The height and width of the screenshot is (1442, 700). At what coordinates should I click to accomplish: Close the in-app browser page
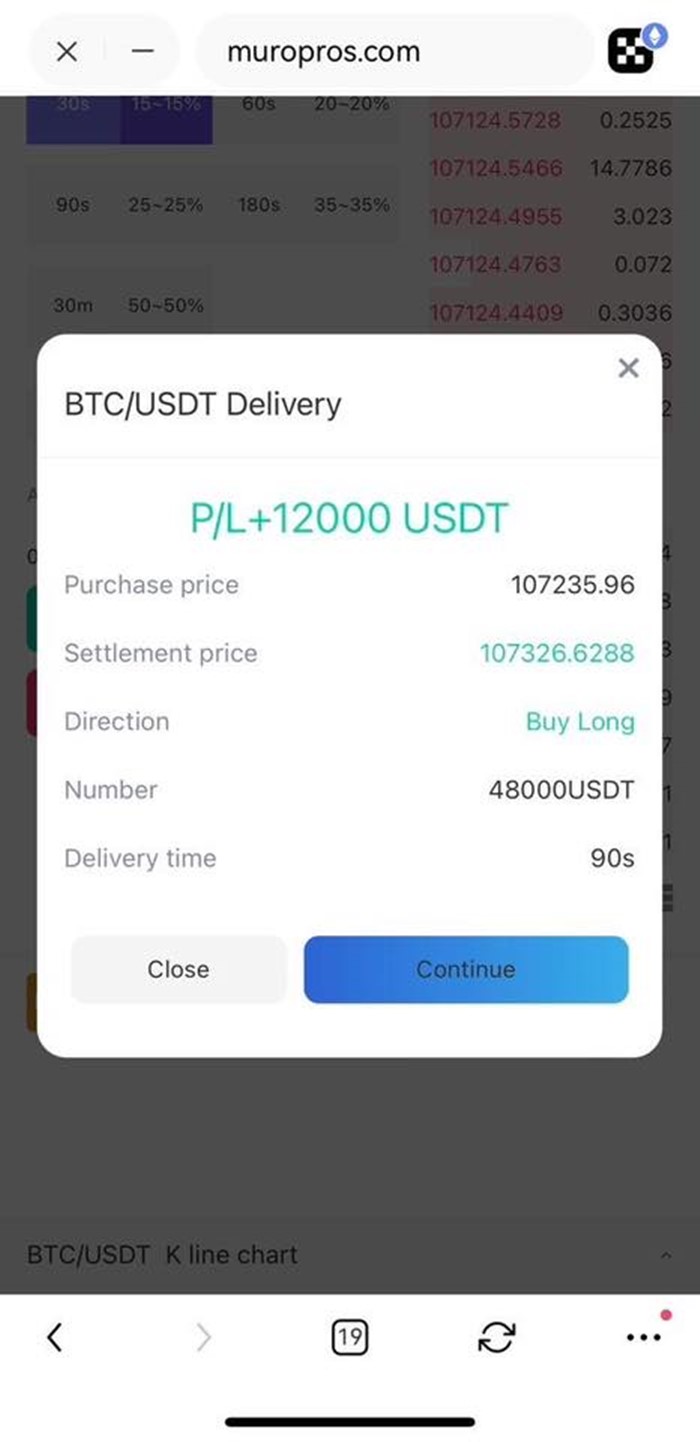pyautogui.click(x=67, y=52)
